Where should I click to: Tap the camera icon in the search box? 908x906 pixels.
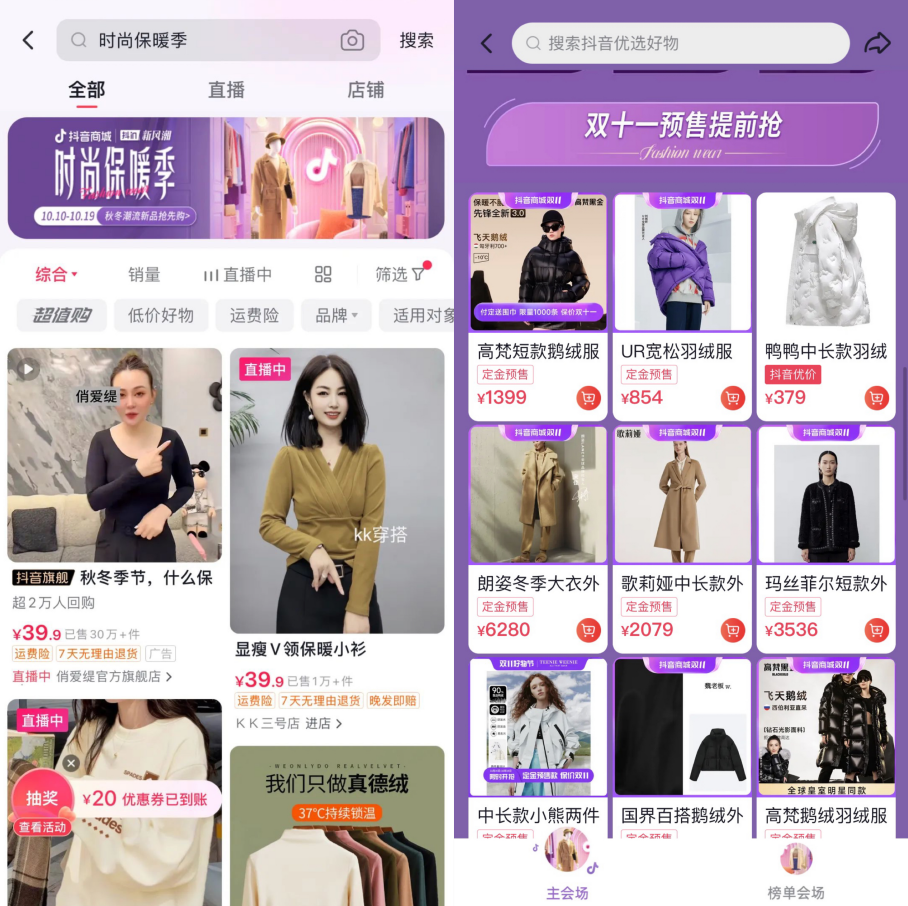point(352,41)
